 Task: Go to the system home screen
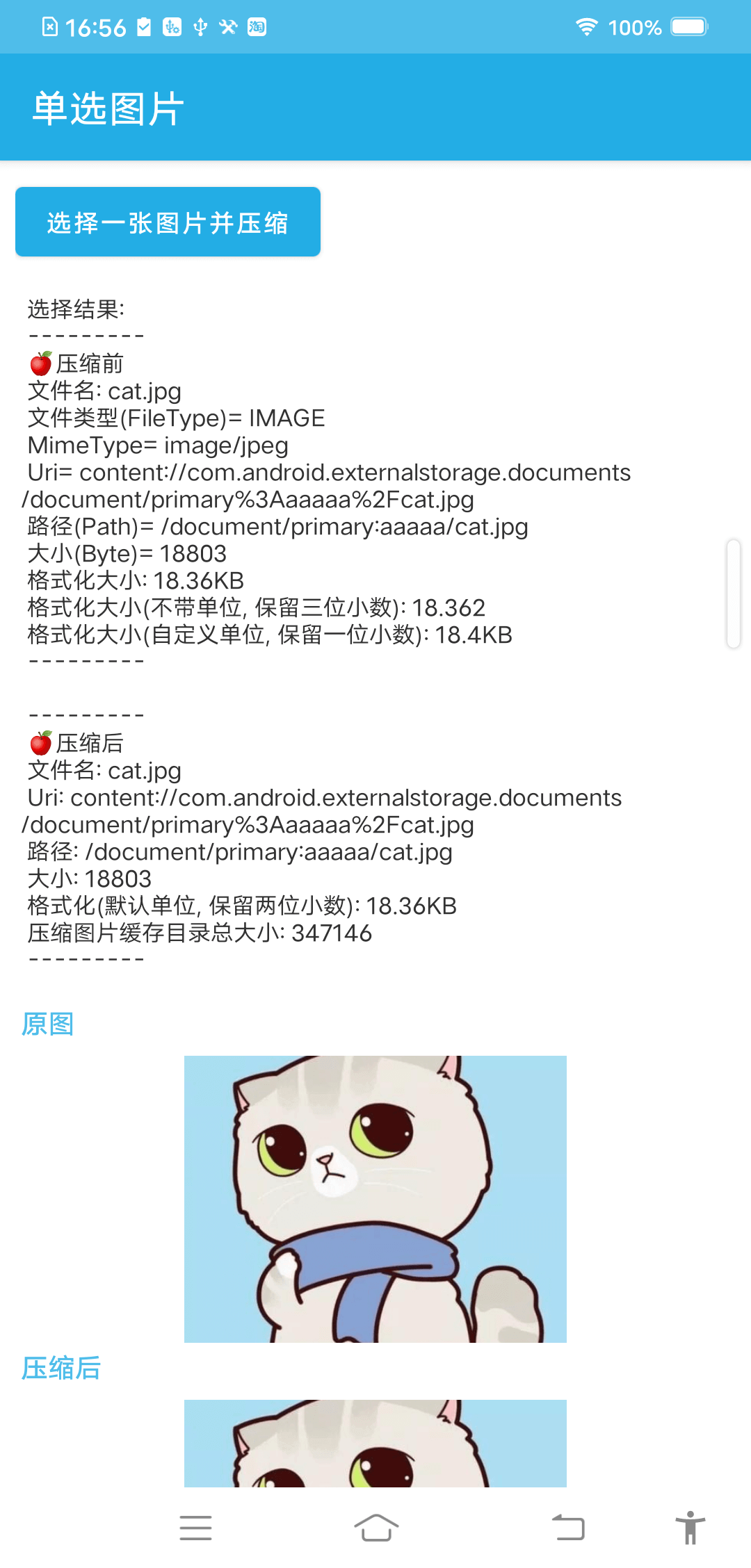[376, 1528]
